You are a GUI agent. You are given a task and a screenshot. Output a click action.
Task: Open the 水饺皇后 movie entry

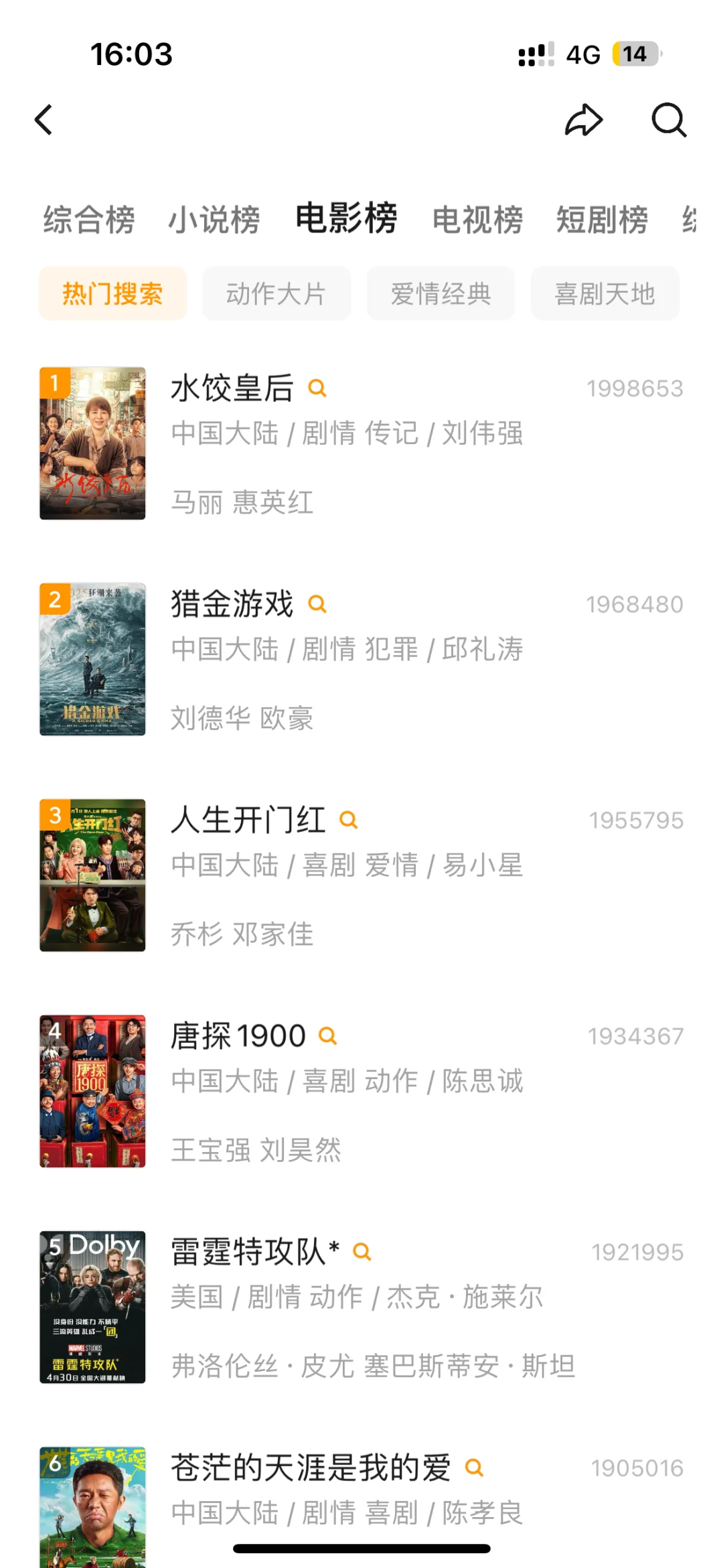(x=232, y=388)
